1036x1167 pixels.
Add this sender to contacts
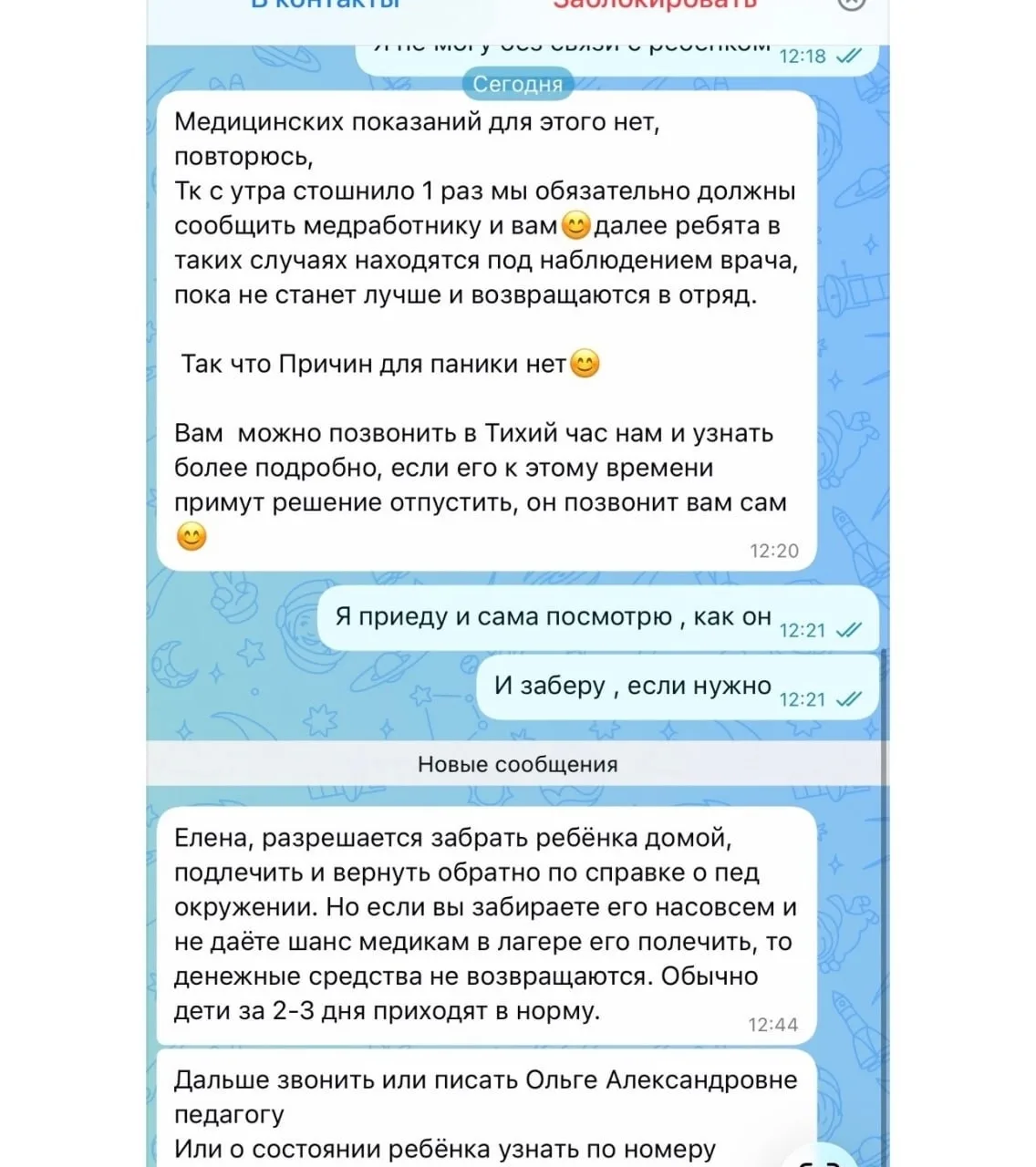tap(326, 4)
